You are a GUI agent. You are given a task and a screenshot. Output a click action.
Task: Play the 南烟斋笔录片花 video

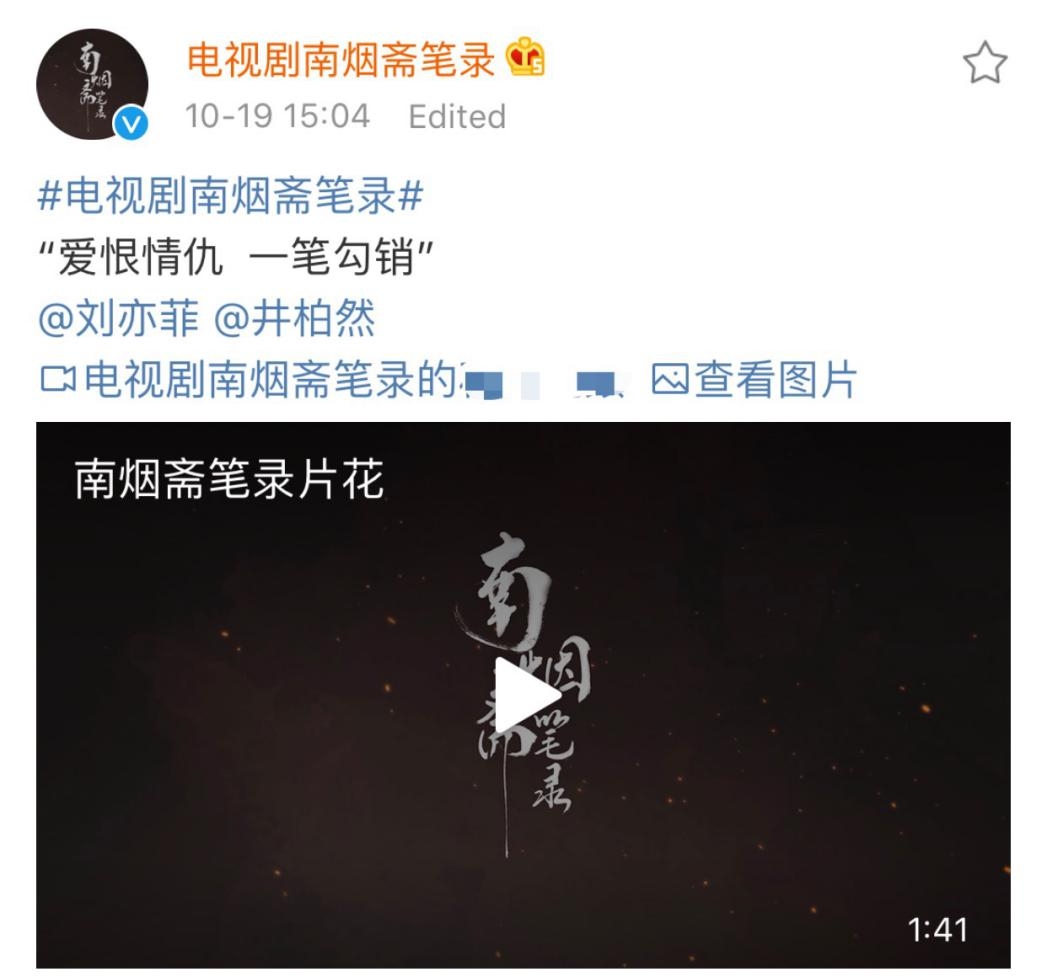pos(523,695)
